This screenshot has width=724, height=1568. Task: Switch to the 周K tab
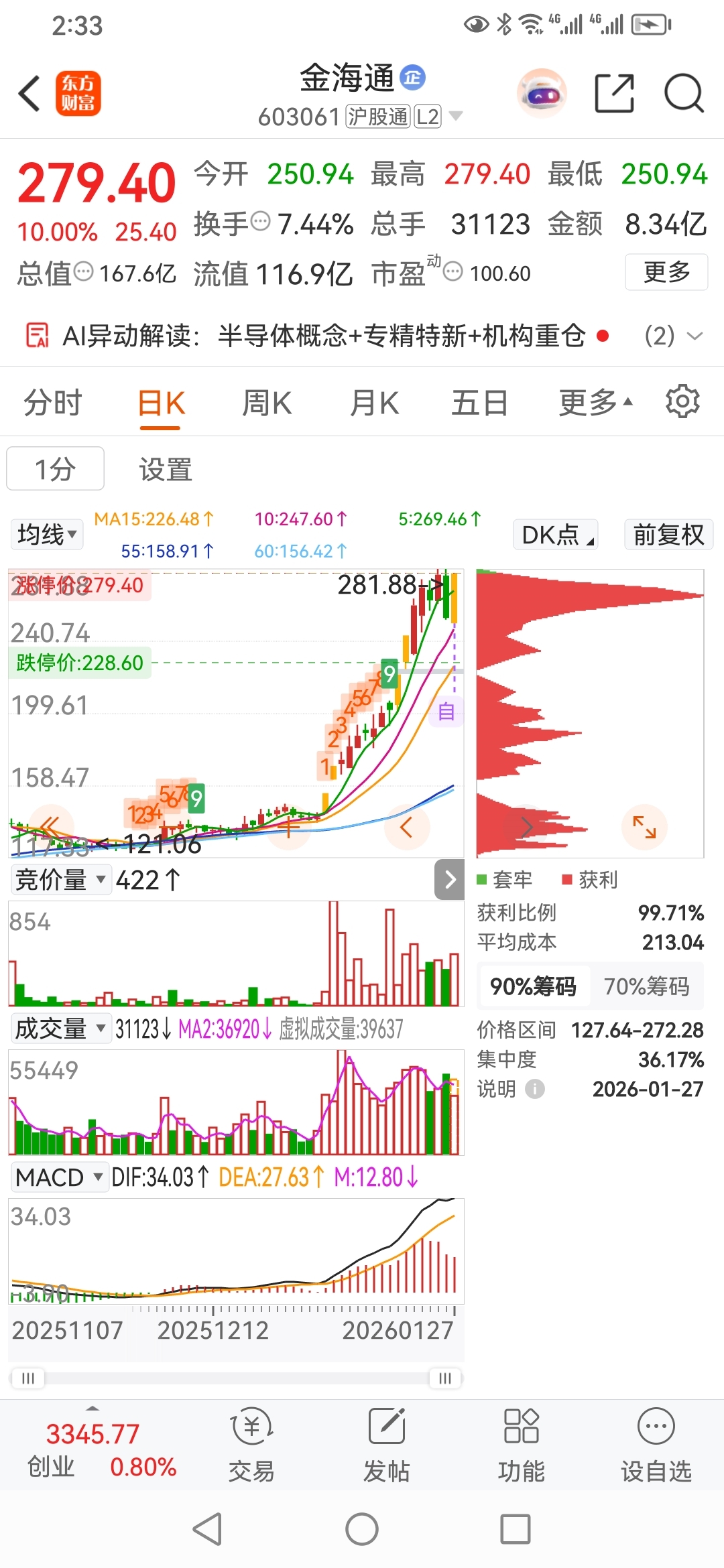click(x=267, y=403)
